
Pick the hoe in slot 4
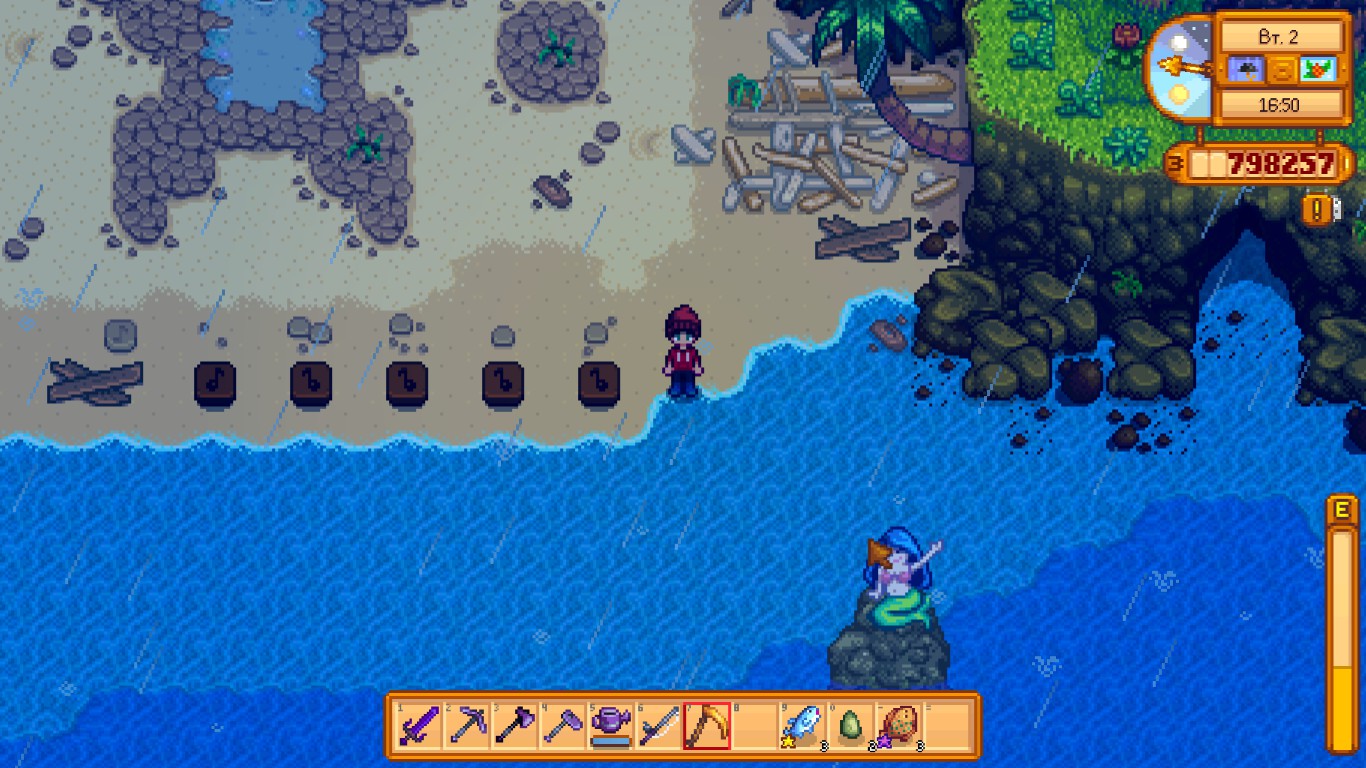tap(562, 726)
